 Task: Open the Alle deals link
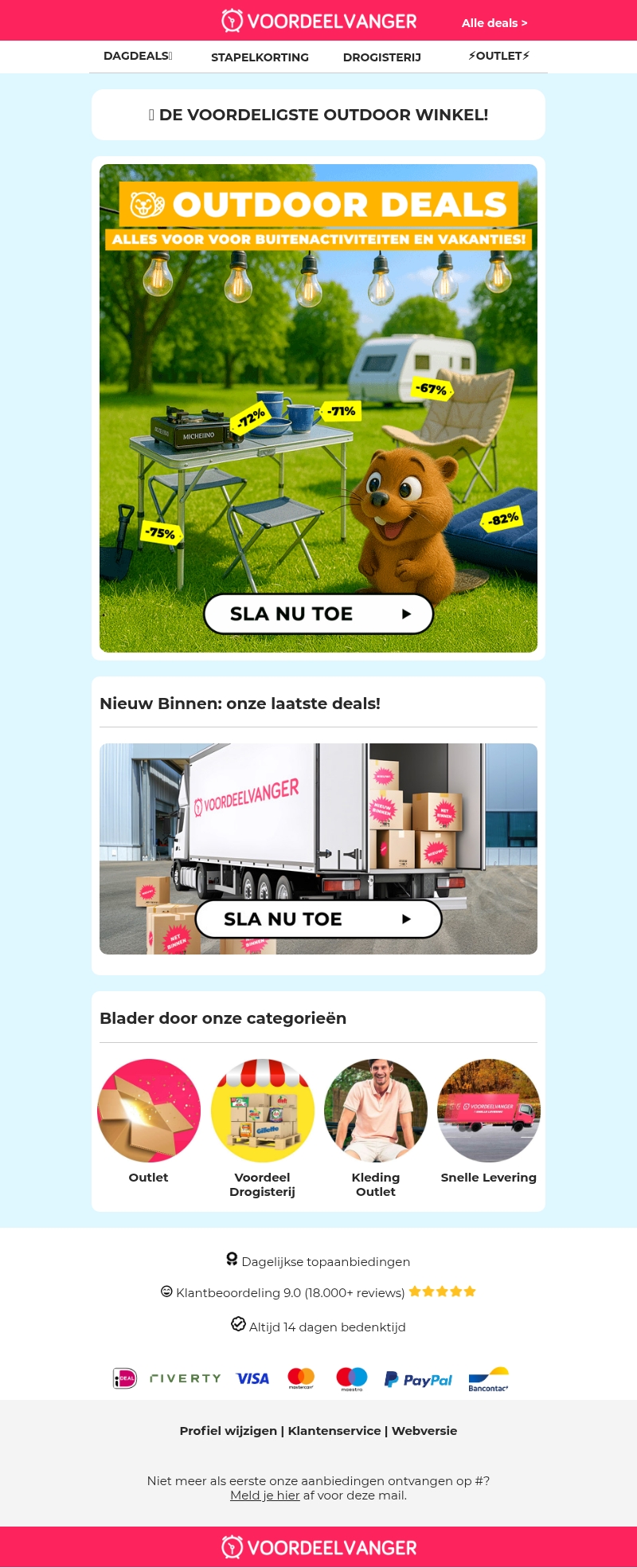pyautogui.click(x=494, y=23)
